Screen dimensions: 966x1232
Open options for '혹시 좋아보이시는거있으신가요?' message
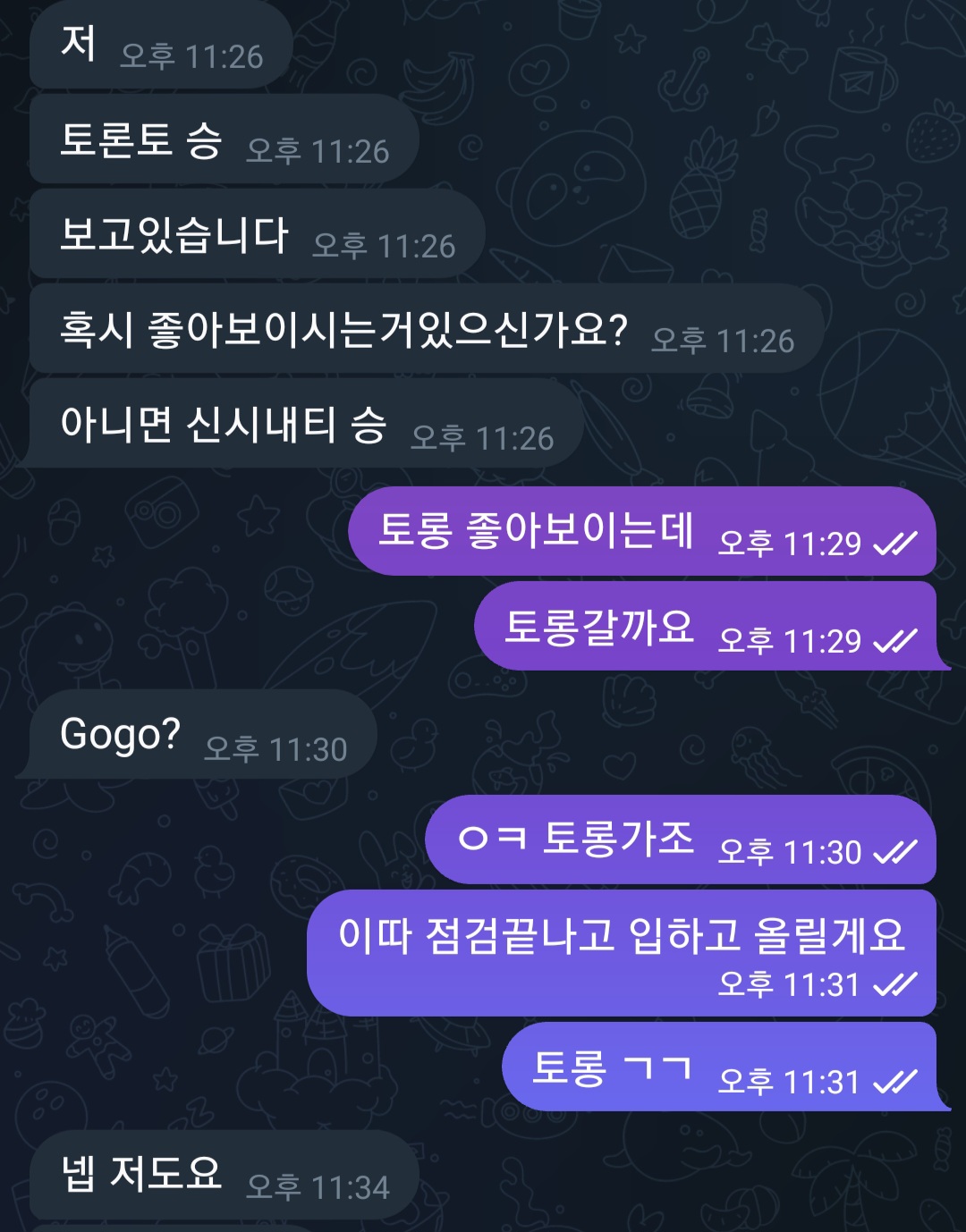[426, 330]
